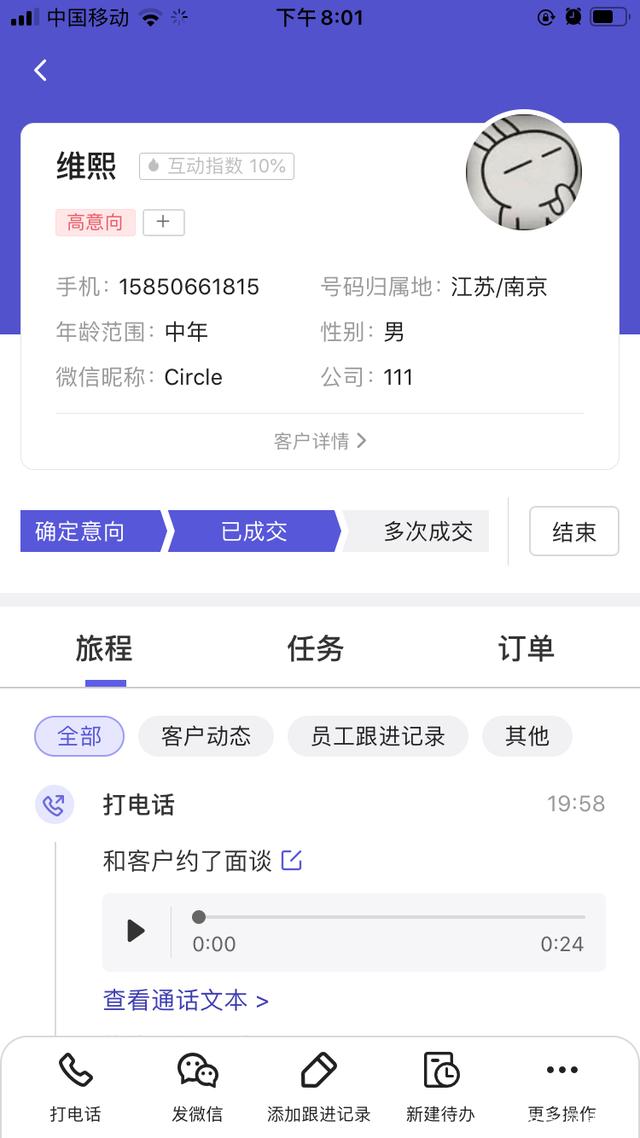Filter by 客户动态 chip
Viewport: 640px width, 1138px height.
click(206, 737)
